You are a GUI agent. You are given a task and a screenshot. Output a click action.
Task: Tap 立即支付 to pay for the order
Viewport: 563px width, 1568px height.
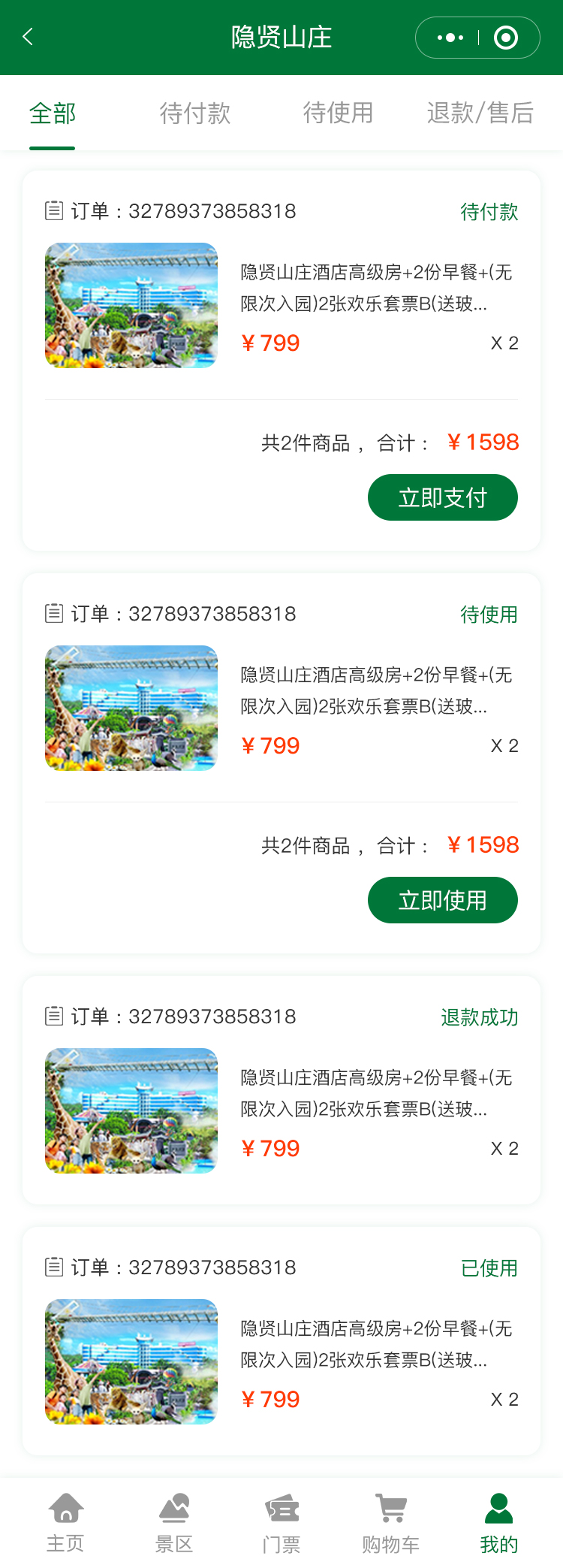click(x=442, y=497)
